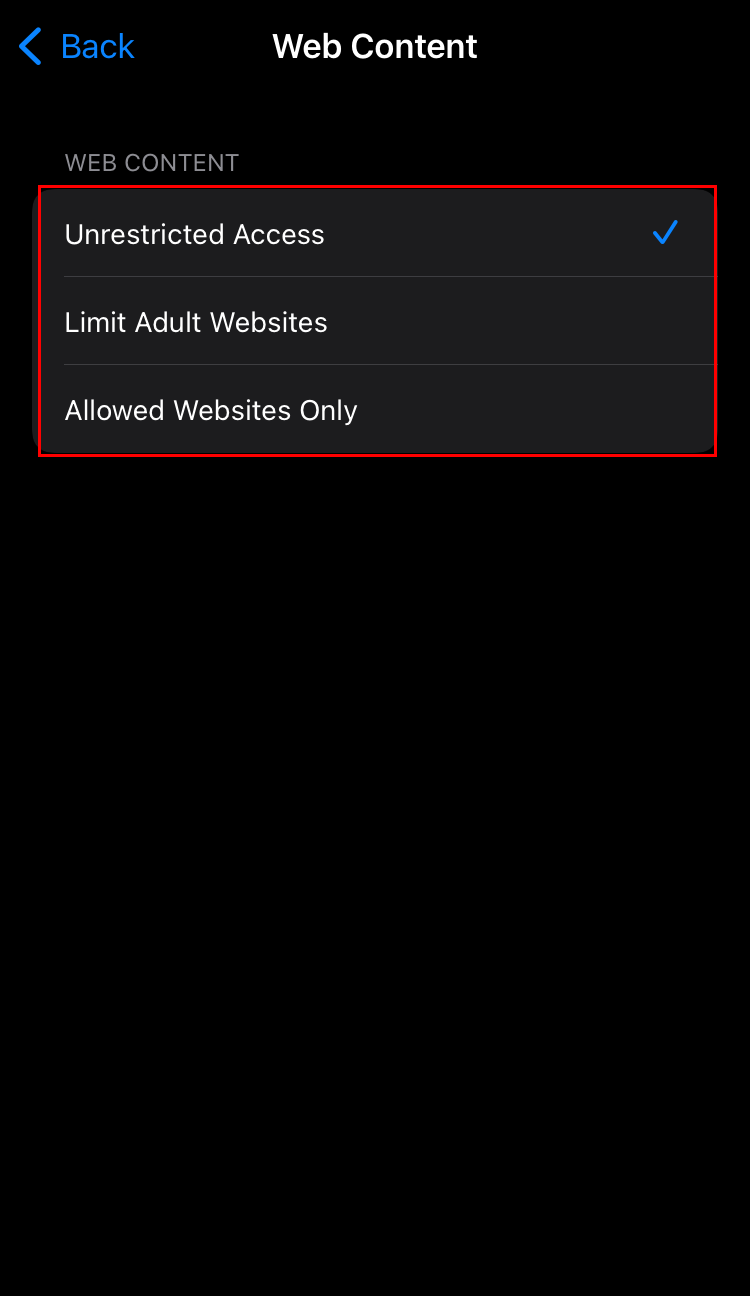Viewport: 750px width, 1296px height.
Task: Go back to the previous settings screen
Action: [x=76, y=47]
